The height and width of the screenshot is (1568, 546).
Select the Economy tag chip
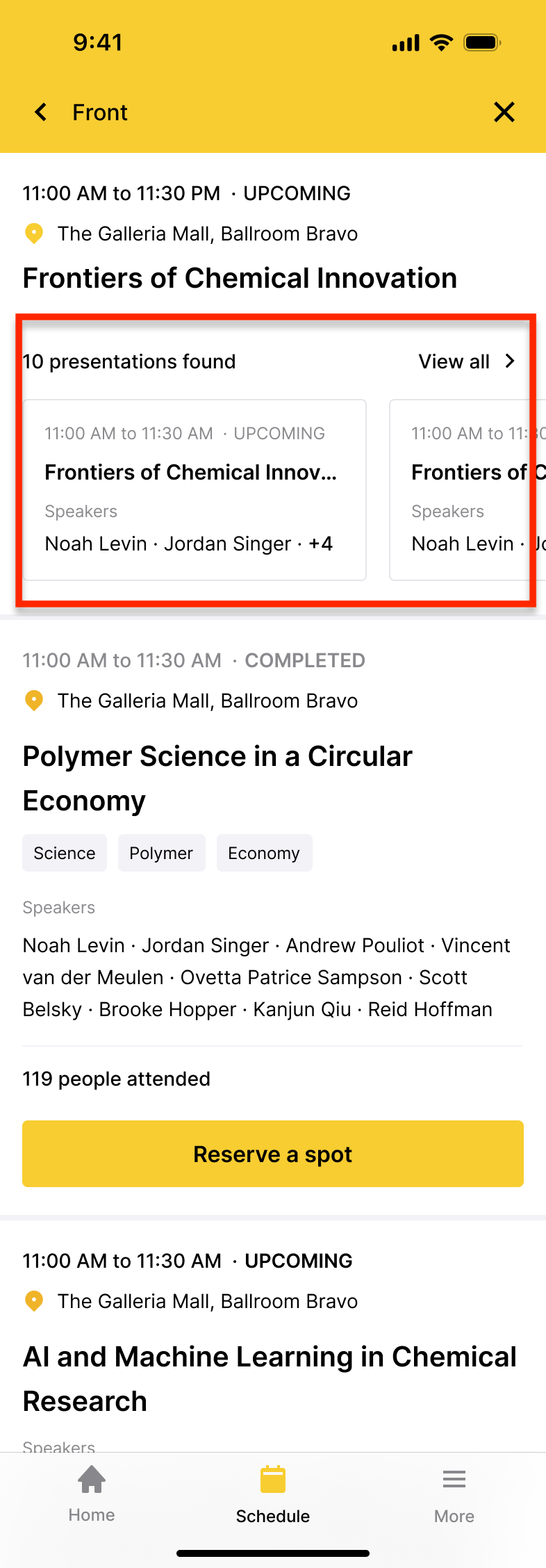coord(264,853)
